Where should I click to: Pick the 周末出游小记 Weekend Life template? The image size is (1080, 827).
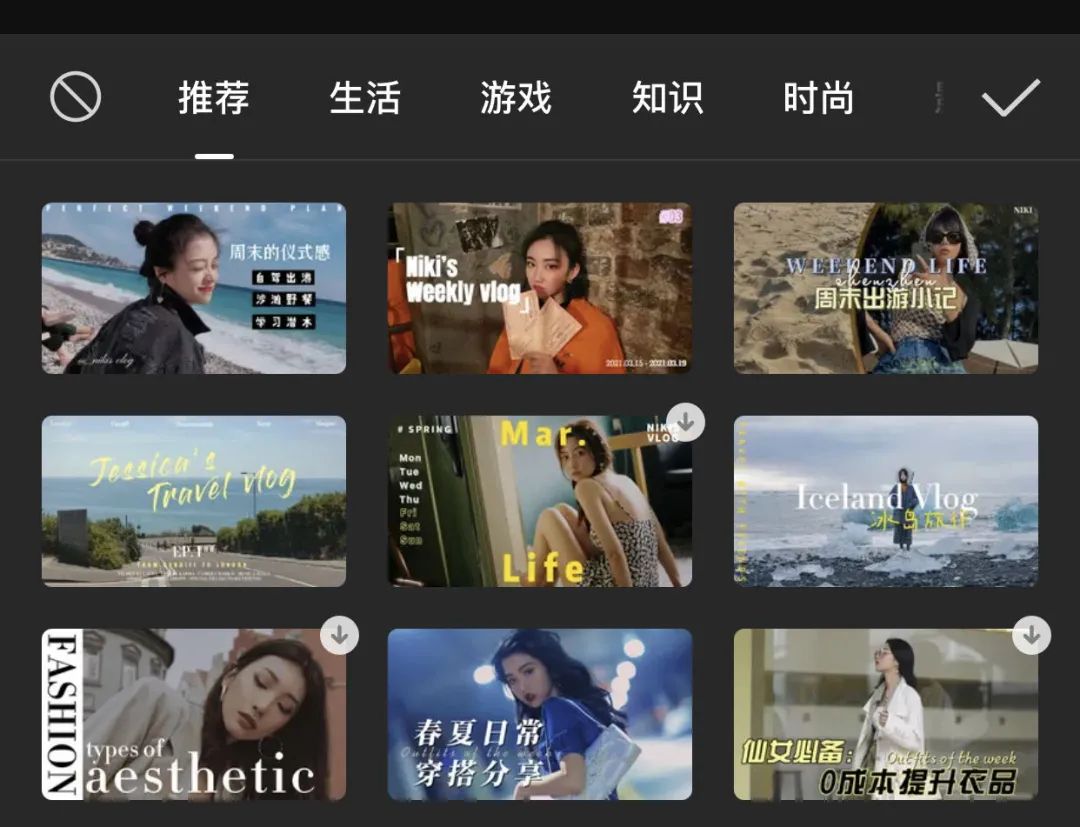(x=886, y=288)
